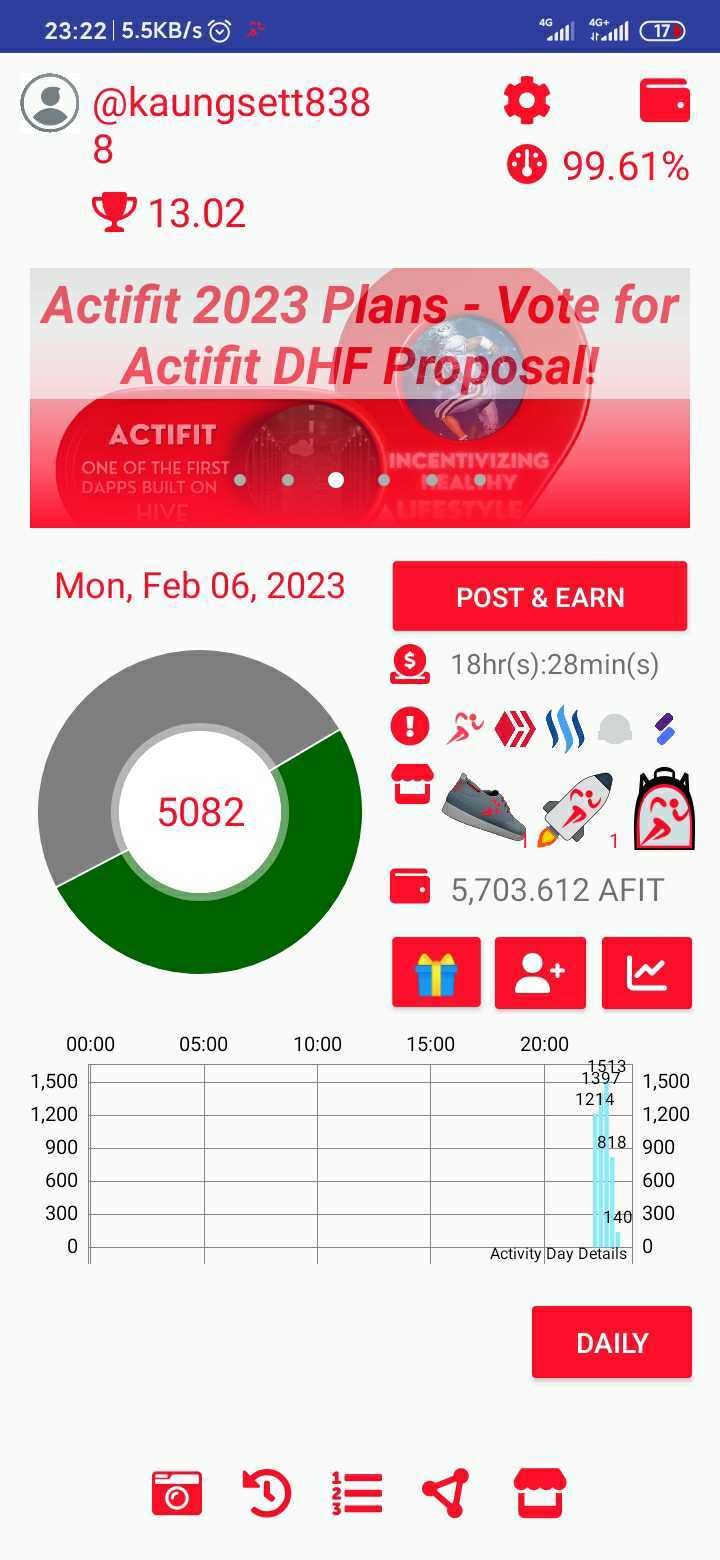Tap the backpack gadget item

click(664, 808)
